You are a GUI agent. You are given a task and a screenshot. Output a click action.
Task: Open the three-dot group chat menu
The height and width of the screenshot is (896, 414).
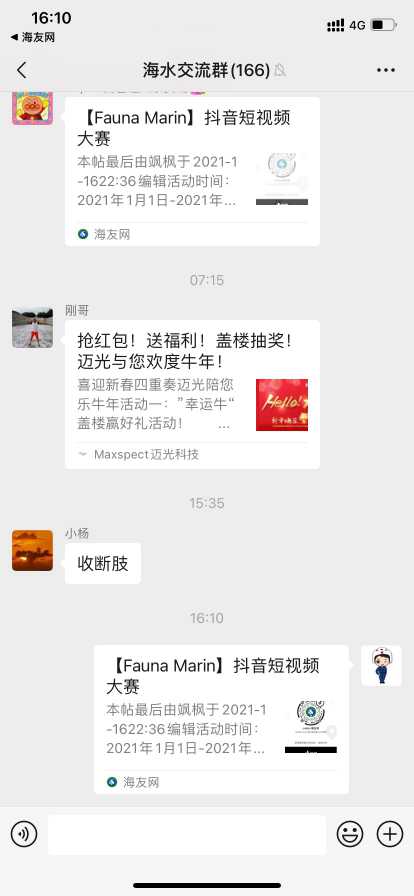386,70
